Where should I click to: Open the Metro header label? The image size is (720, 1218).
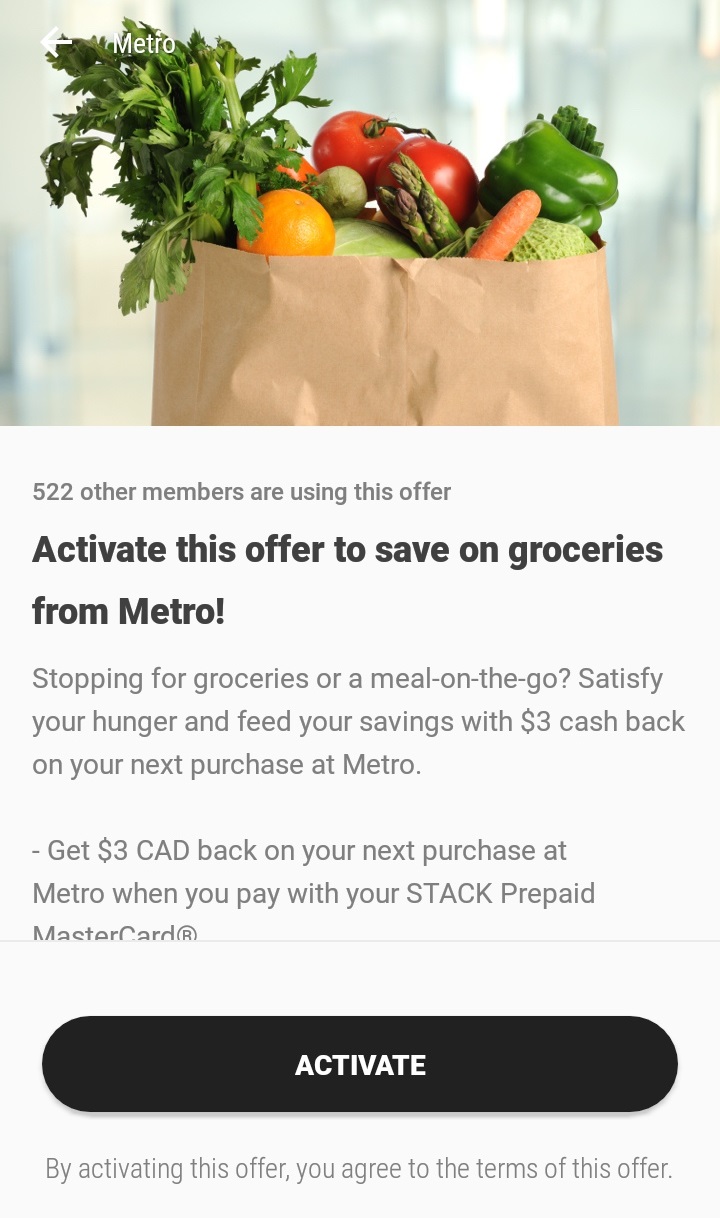[x=143, y=44]
